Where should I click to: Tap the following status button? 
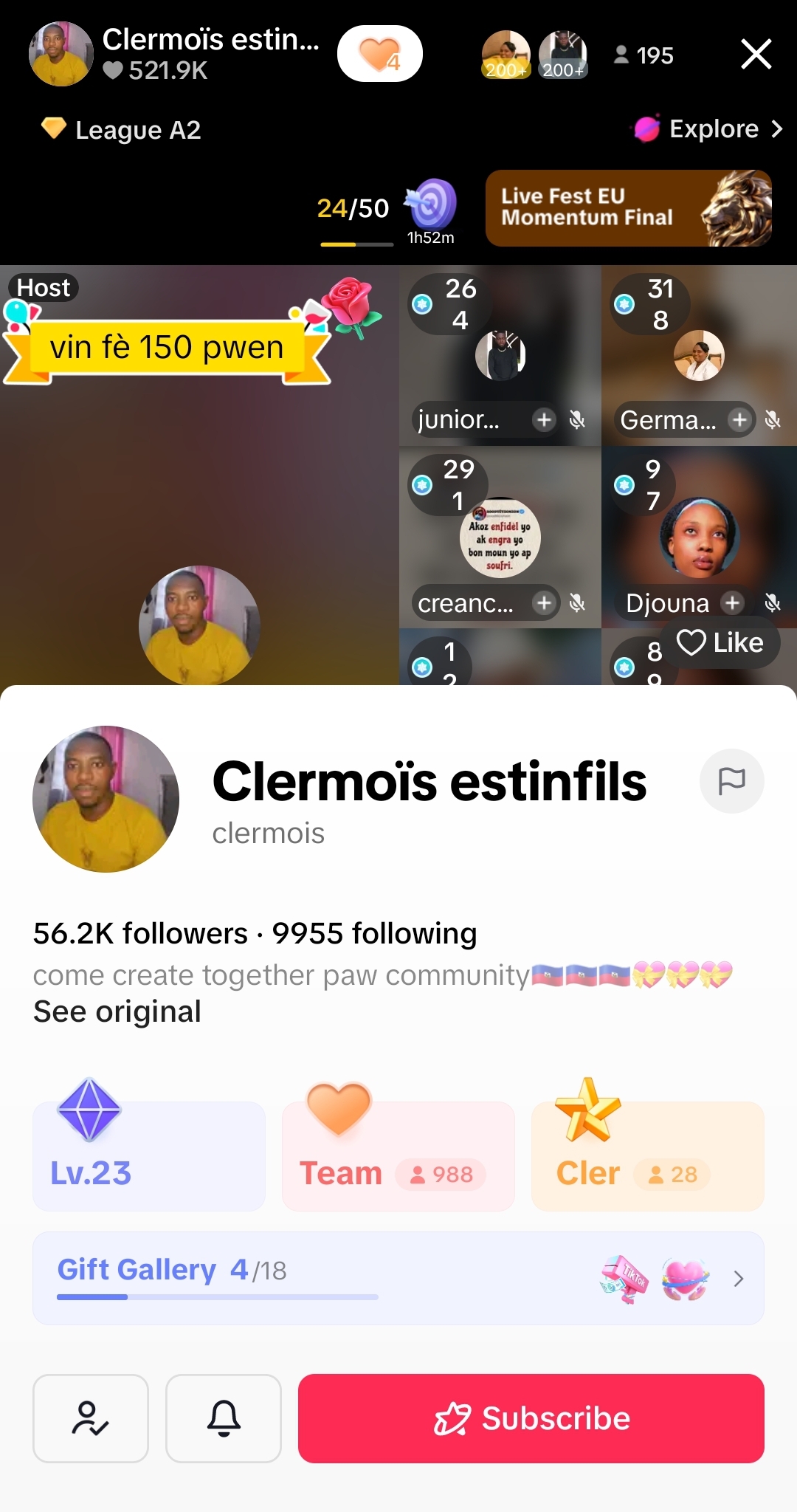[91, 1418]
